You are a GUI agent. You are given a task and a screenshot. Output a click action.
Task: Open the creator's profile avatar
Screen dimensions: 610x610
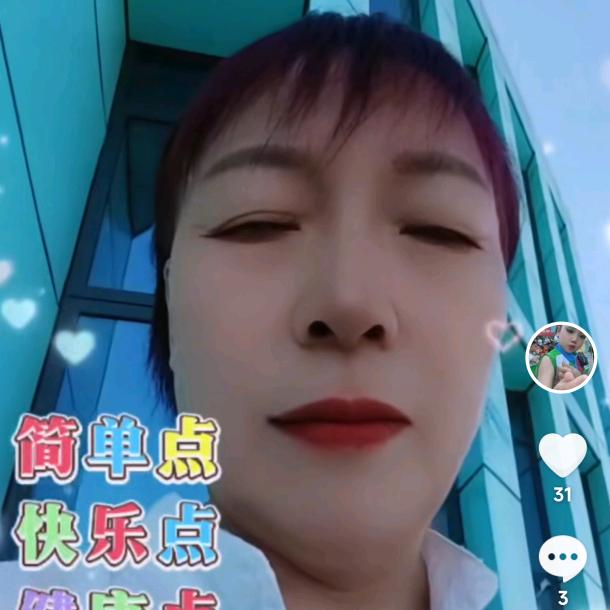(x=561, y=357)
